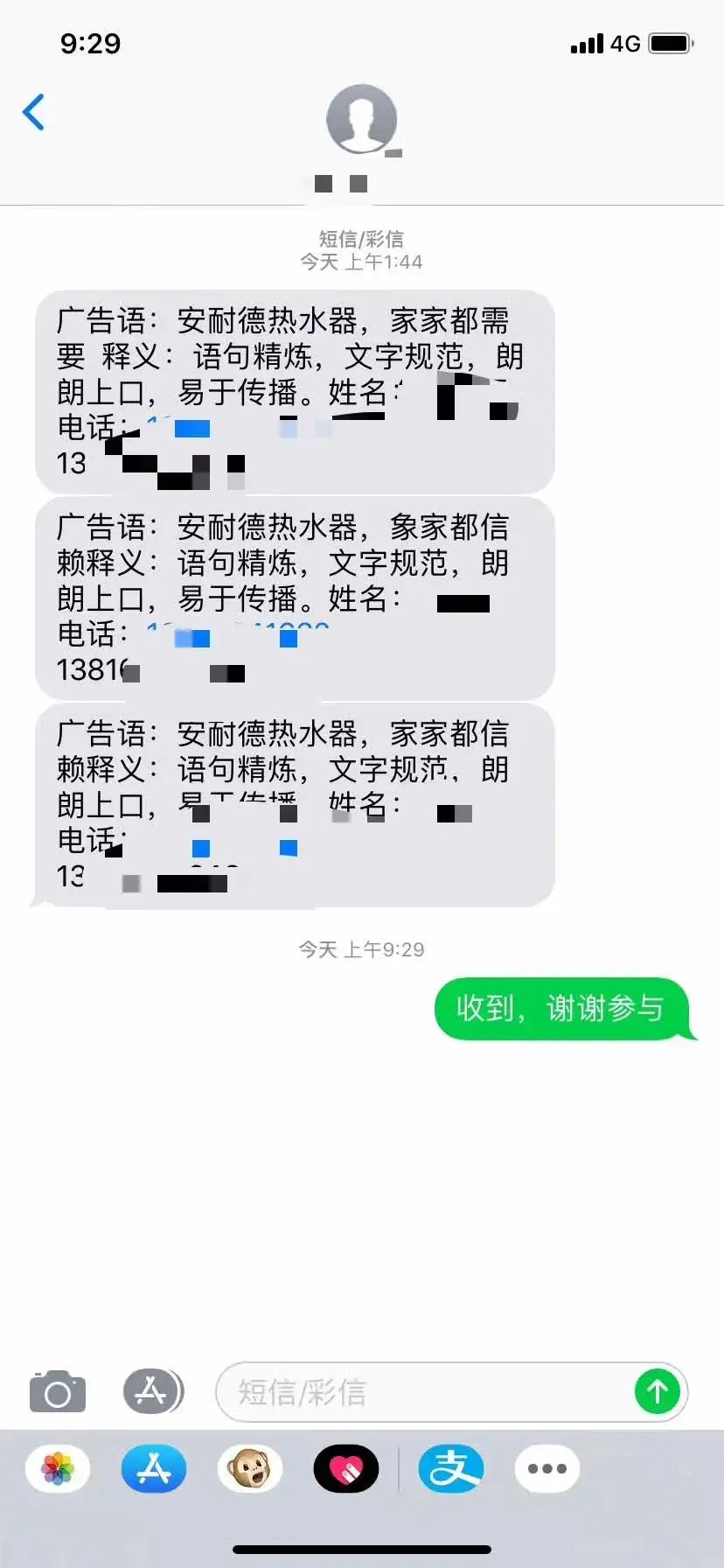Open the App Store iMessage app

(x=154, y=1469)
